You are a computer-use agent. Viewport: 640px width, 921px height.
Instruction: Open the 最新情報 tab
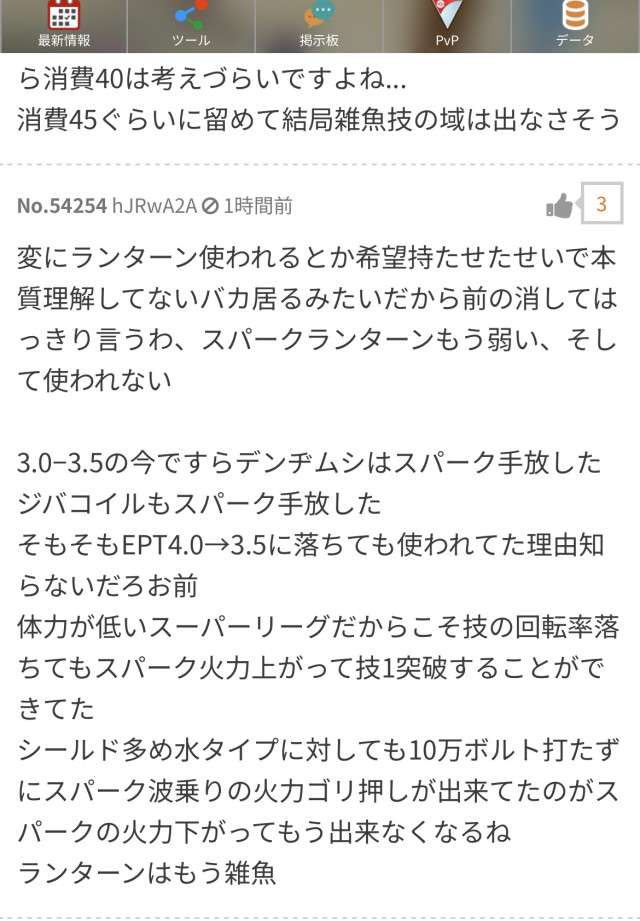(x=64, y=25)
